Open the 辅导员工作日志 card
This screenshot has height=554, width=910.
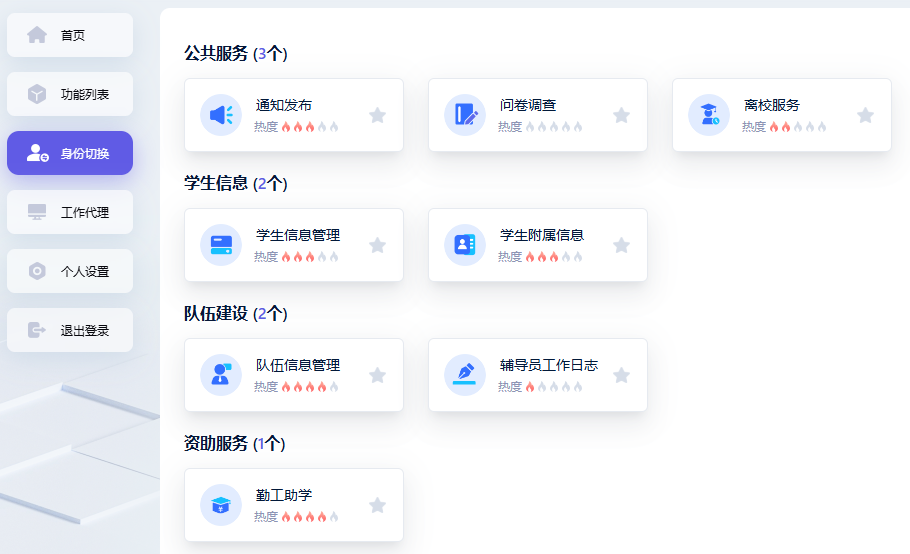[x=537, y=375]
